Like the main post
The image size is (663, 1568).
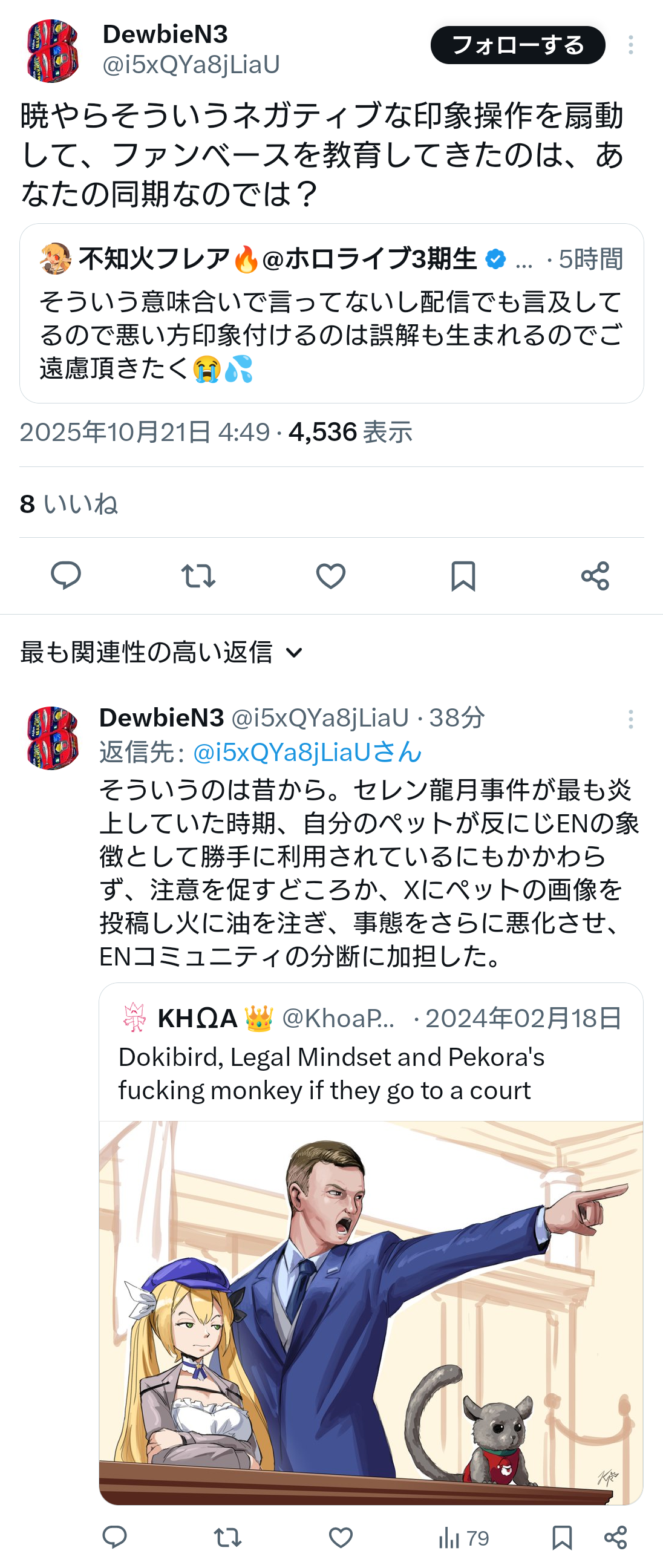[330, 575]
